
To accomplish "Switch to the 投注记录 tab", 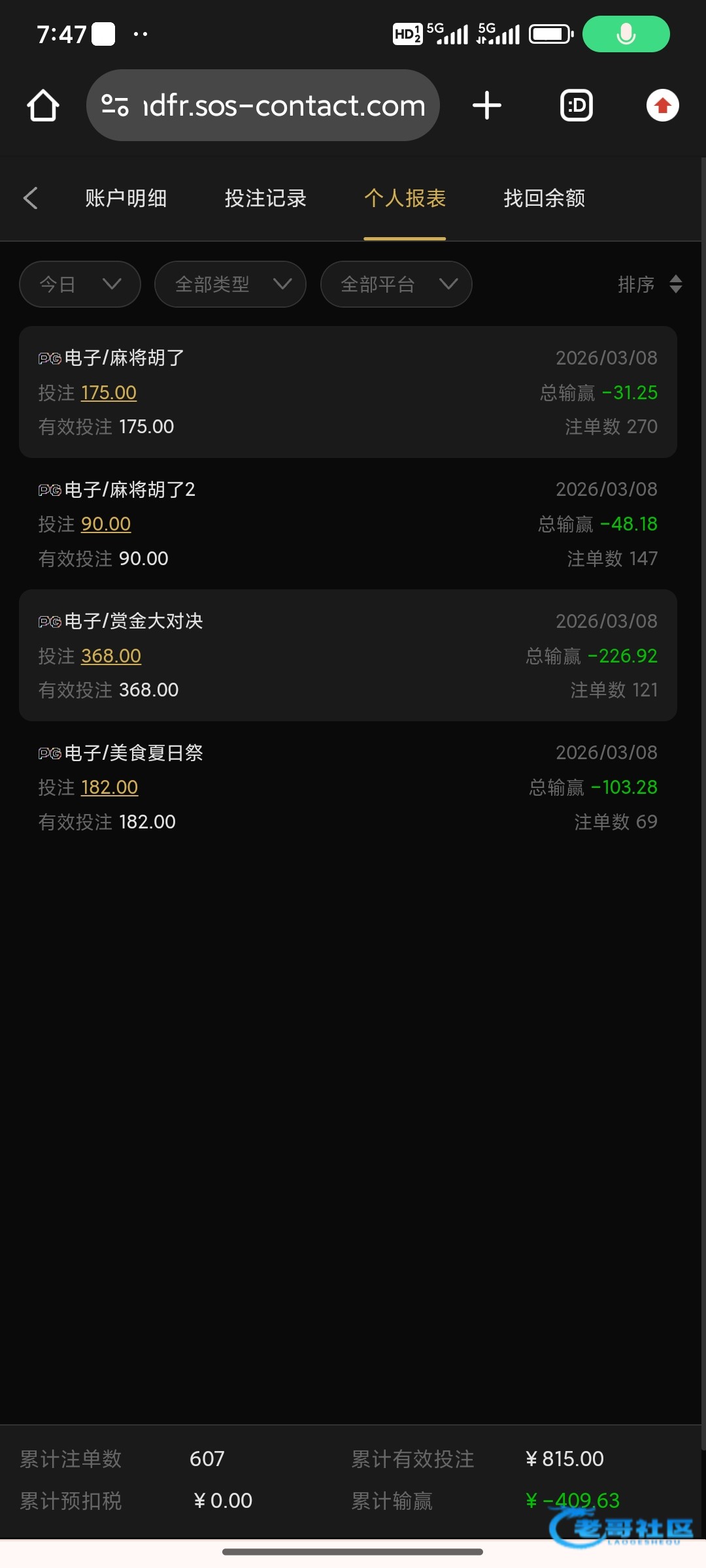I will [265, 198].
